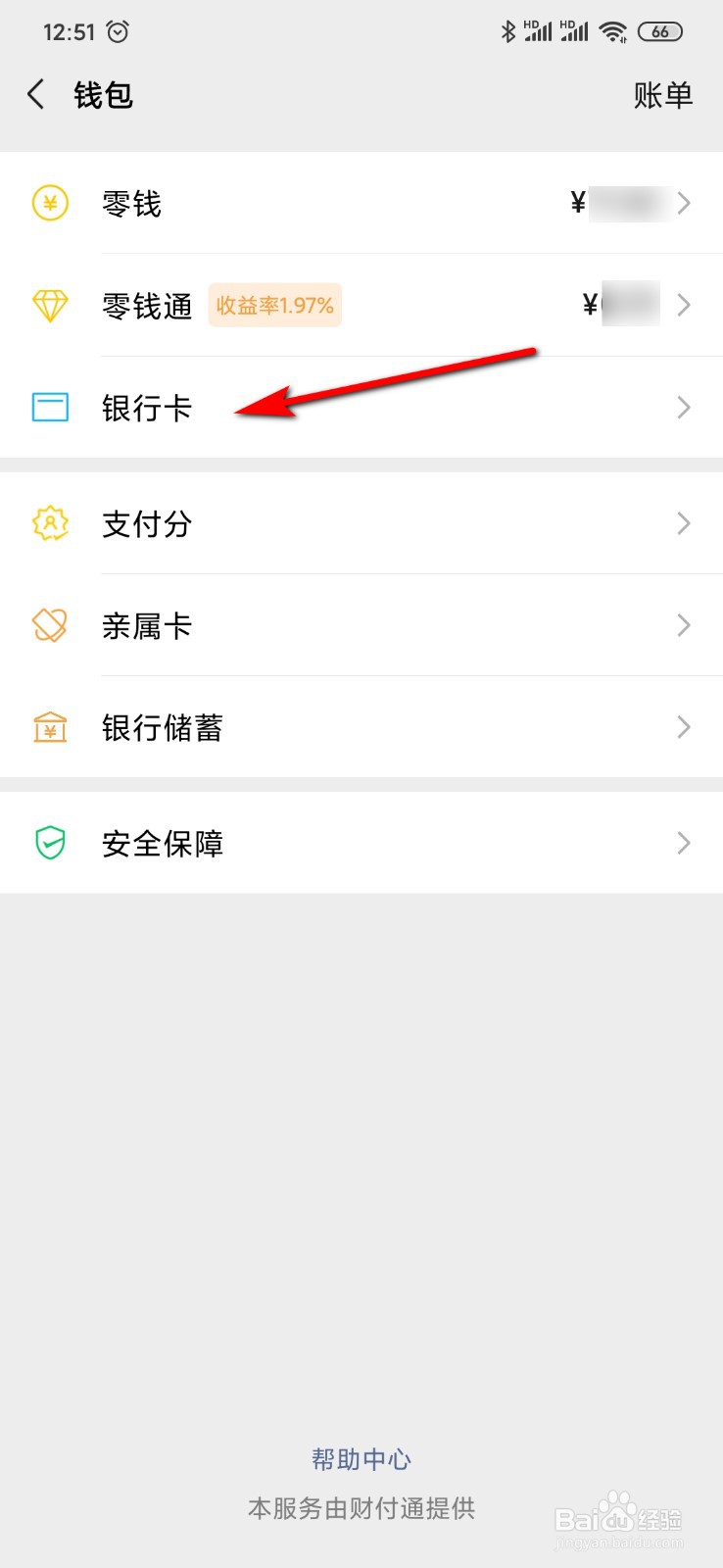723x1568 pixels.
Task: Open the 零钱 balance row
Action: (361, 204)
